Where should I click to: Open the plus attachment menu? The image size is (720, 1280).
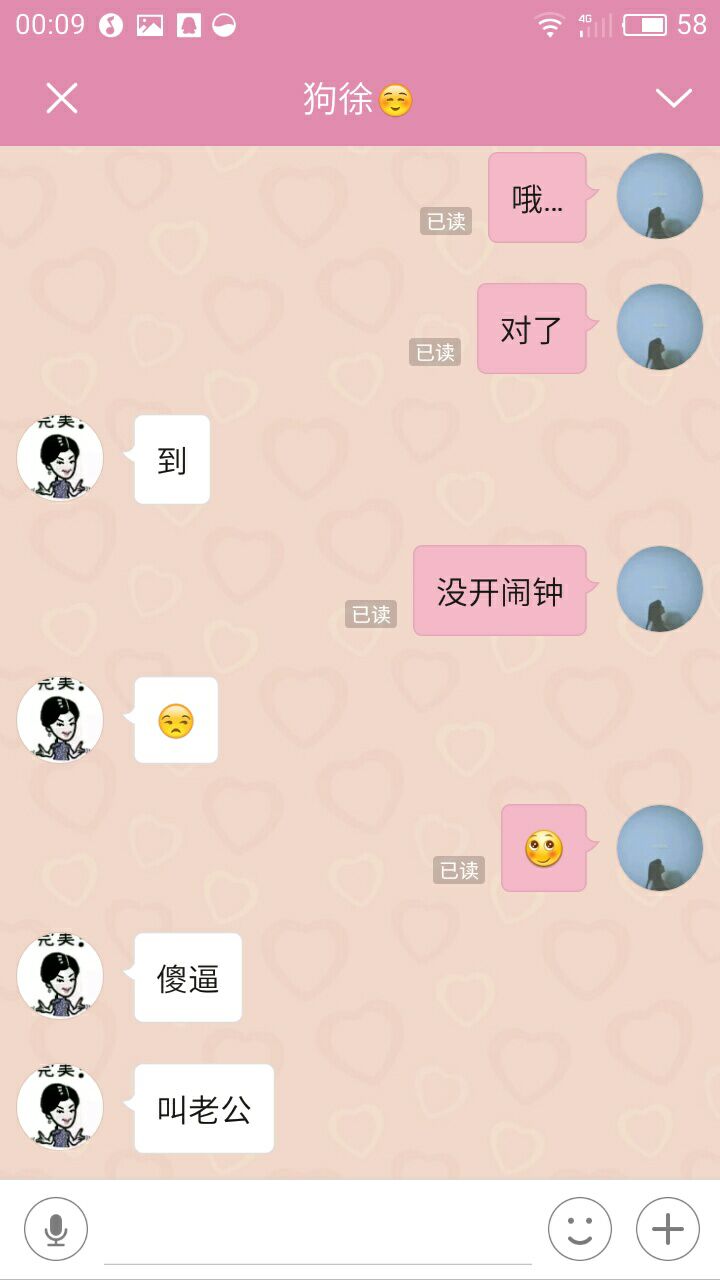pyautogui.click(x=667, y=1229)
